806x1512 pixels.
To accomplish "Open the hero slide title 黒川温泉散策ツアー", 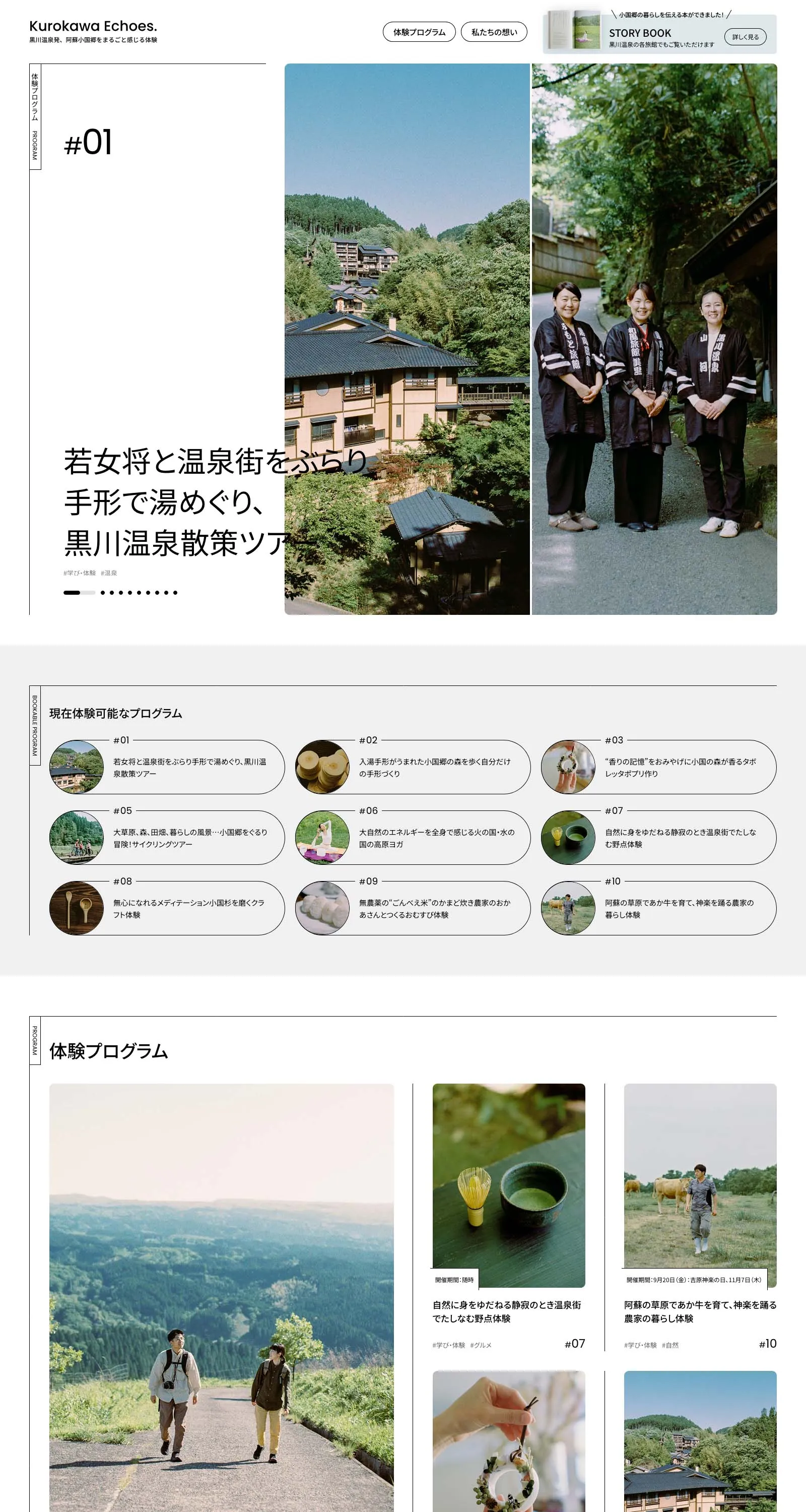I will click(188, 502).
